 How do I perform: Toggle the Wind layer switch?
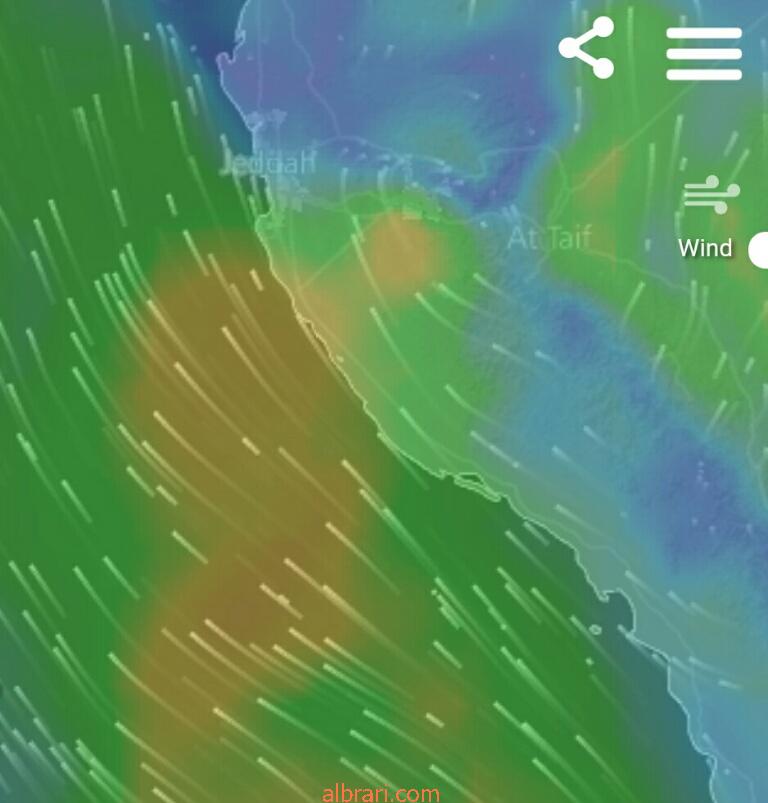click(x=759, y=250)
